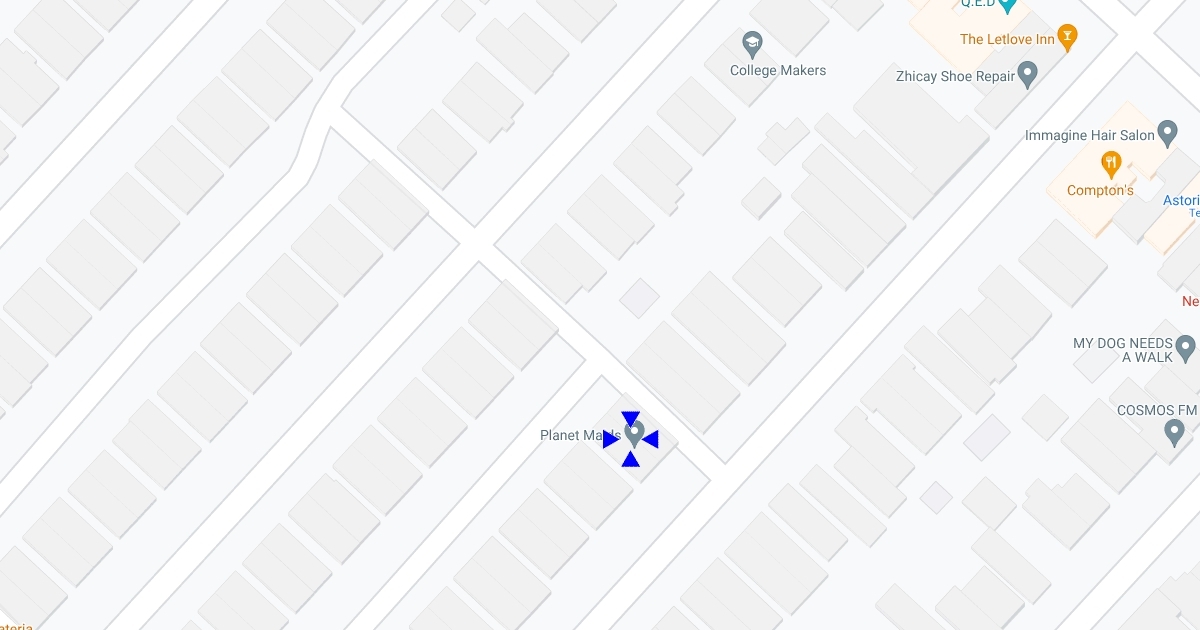Viewport: 1200px width, 630px height.
Task: Open the Zhicay Shoe Repair pin
Action: point(1028,75)
